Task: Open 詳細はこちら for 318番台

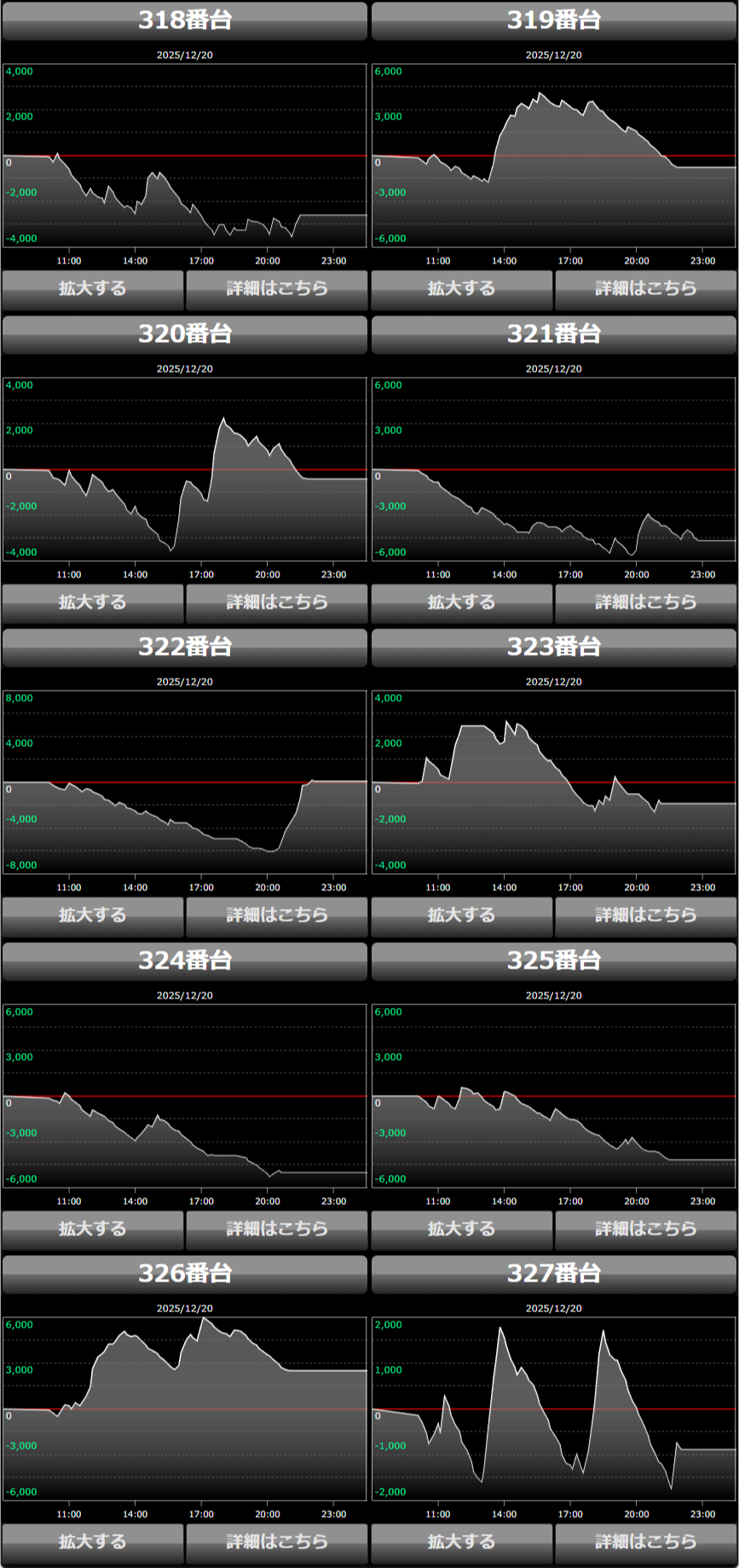Action: tap(277, 289)
